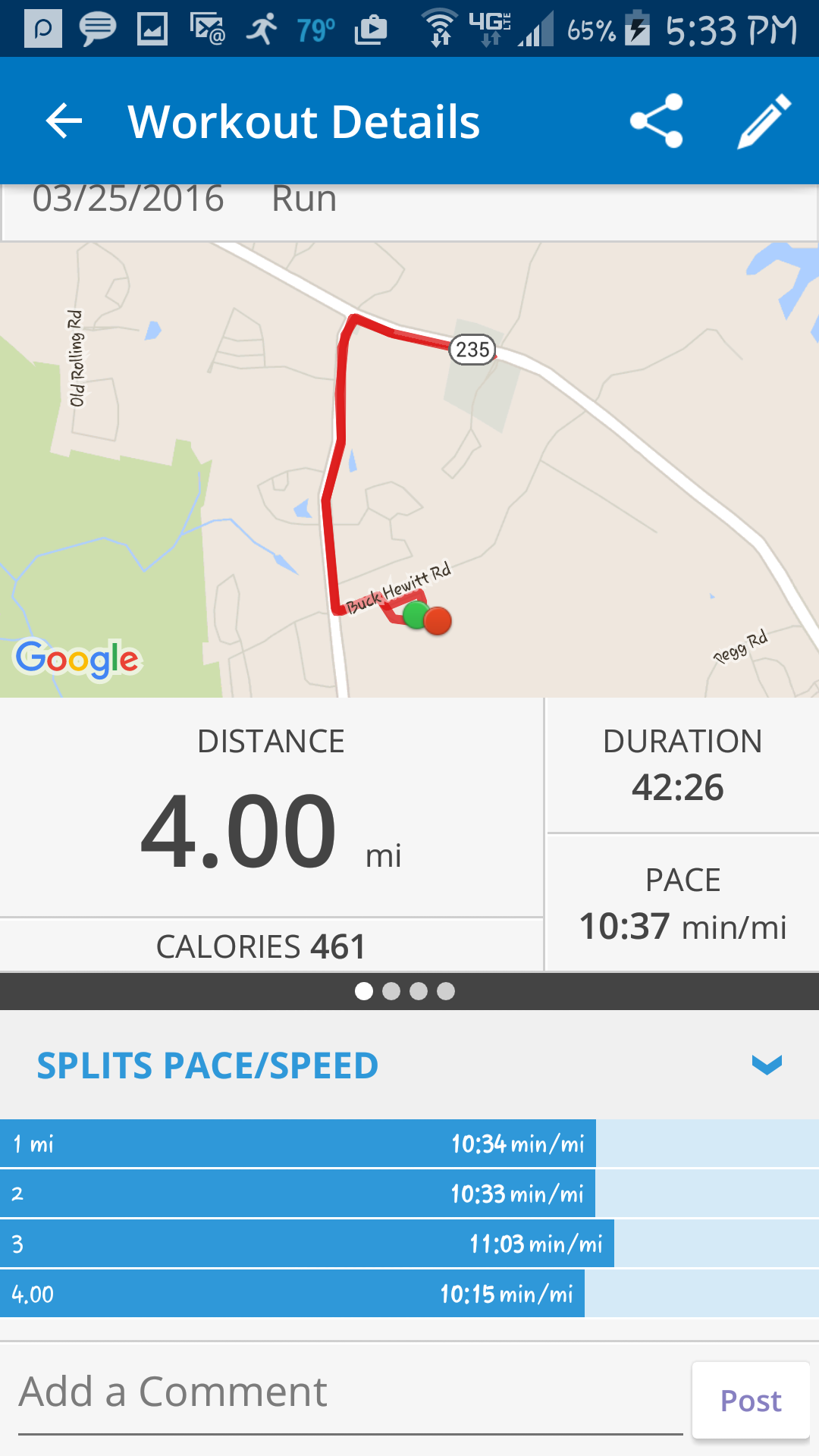Image resolution: width=819 pixels, height=1456 pixels.
Task: Edit workout with pencil icon
Action: click(x=764, y=121)
